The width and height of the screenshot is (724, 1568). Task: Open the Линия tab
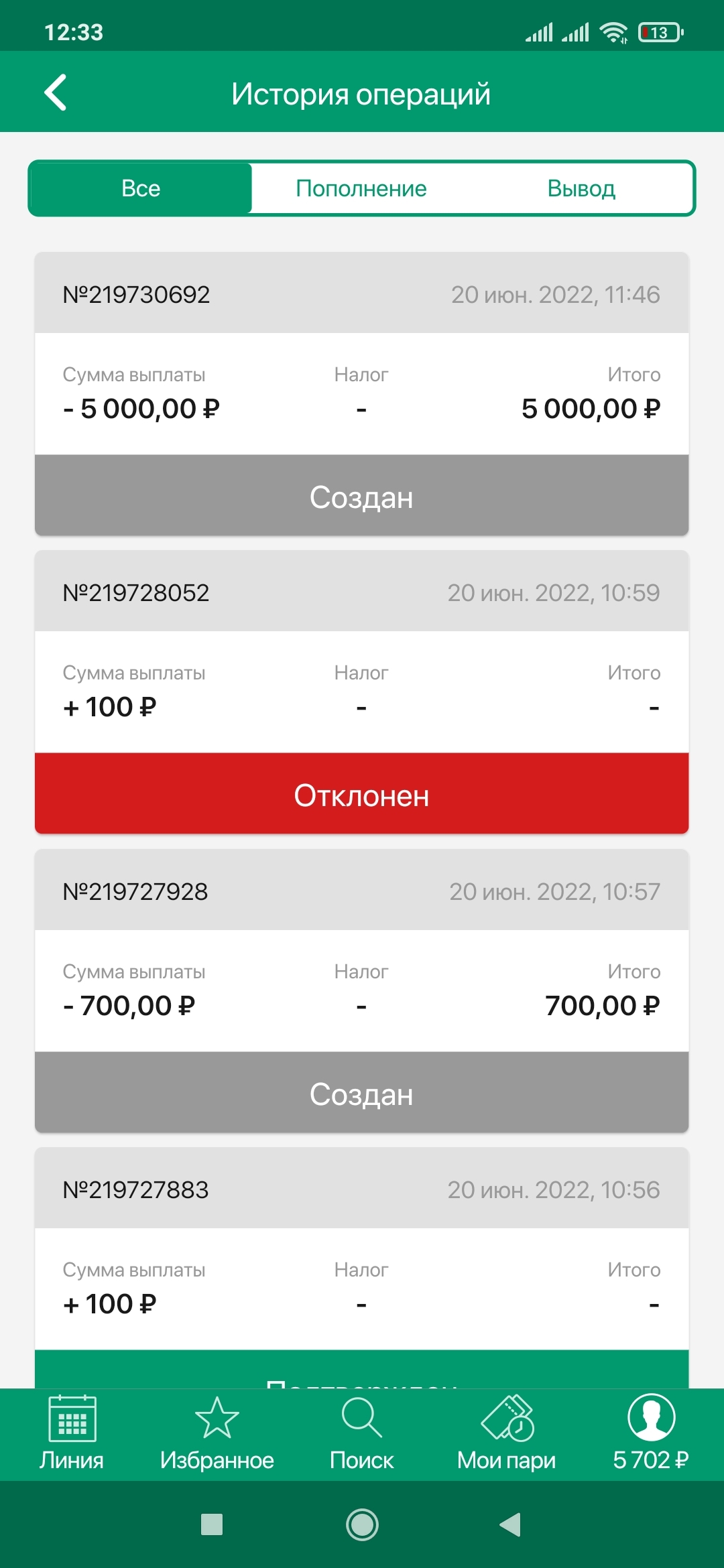click(x=72, y=1433)
